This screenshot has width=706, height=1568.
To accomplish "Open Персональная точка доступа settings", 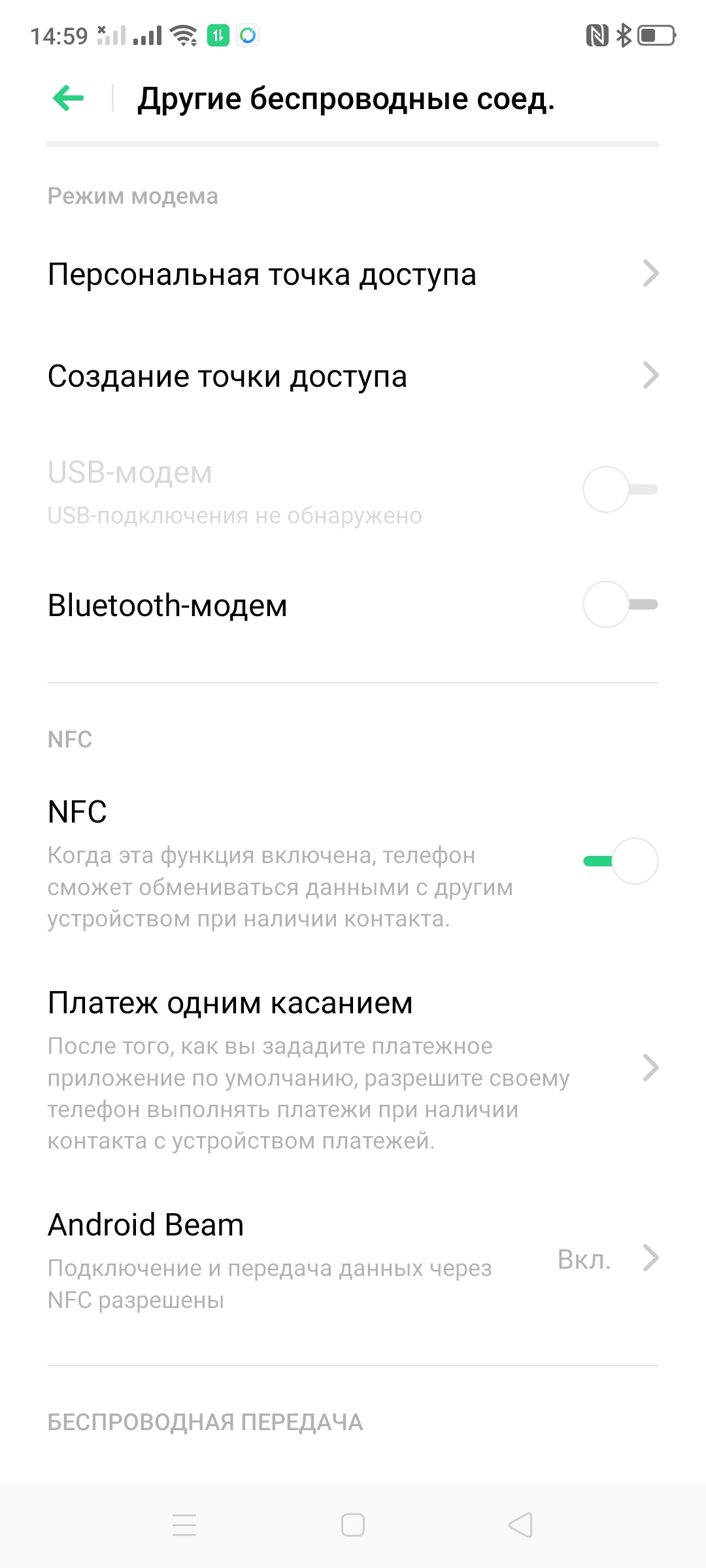I will (353, 274).
